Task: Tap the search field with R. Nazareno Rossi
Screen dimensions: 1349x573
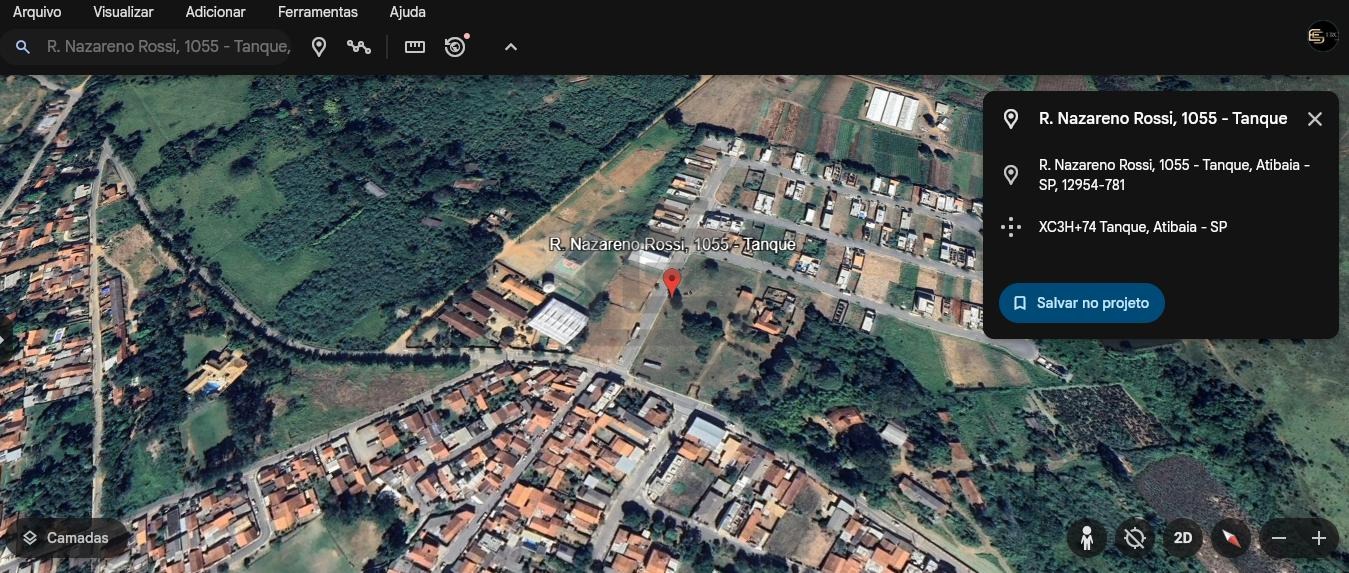Action: point(167,47)
